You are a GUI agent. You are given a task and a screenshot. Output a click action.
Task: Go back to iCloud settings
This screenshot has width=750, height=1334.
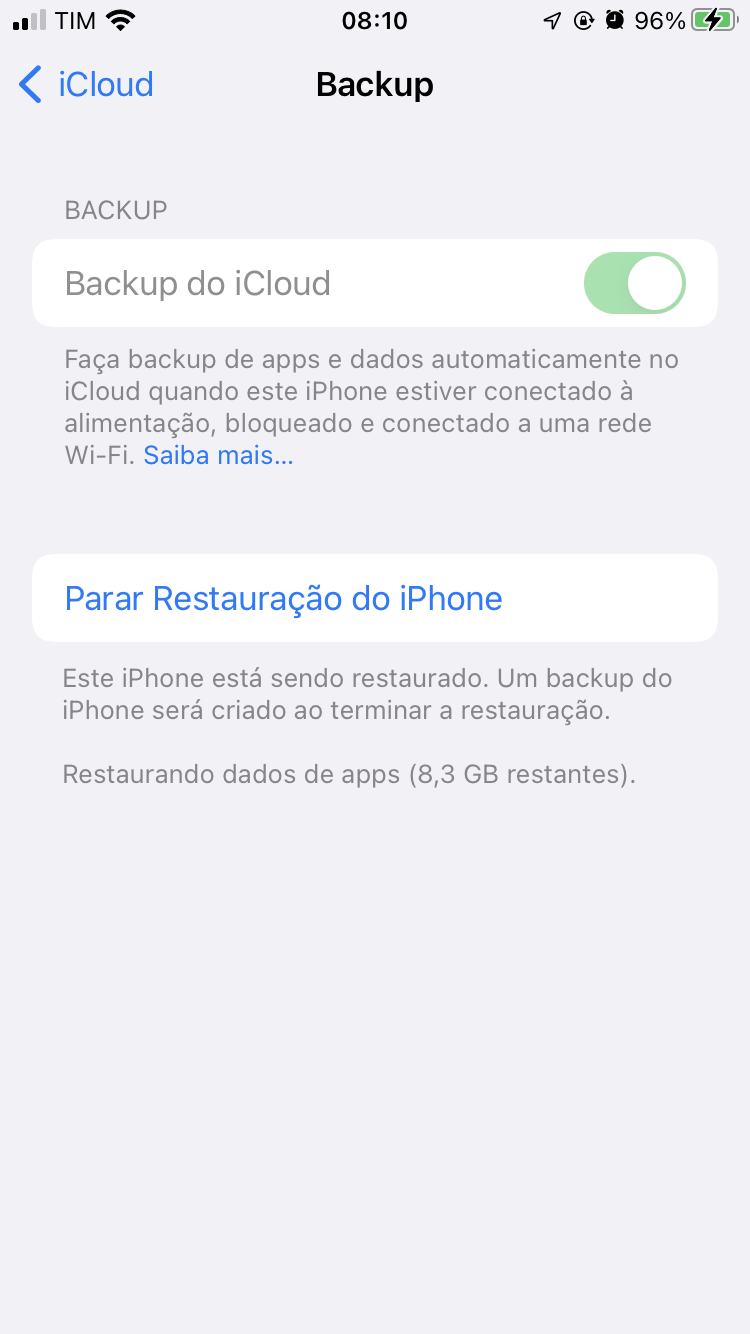pos(86,85)
